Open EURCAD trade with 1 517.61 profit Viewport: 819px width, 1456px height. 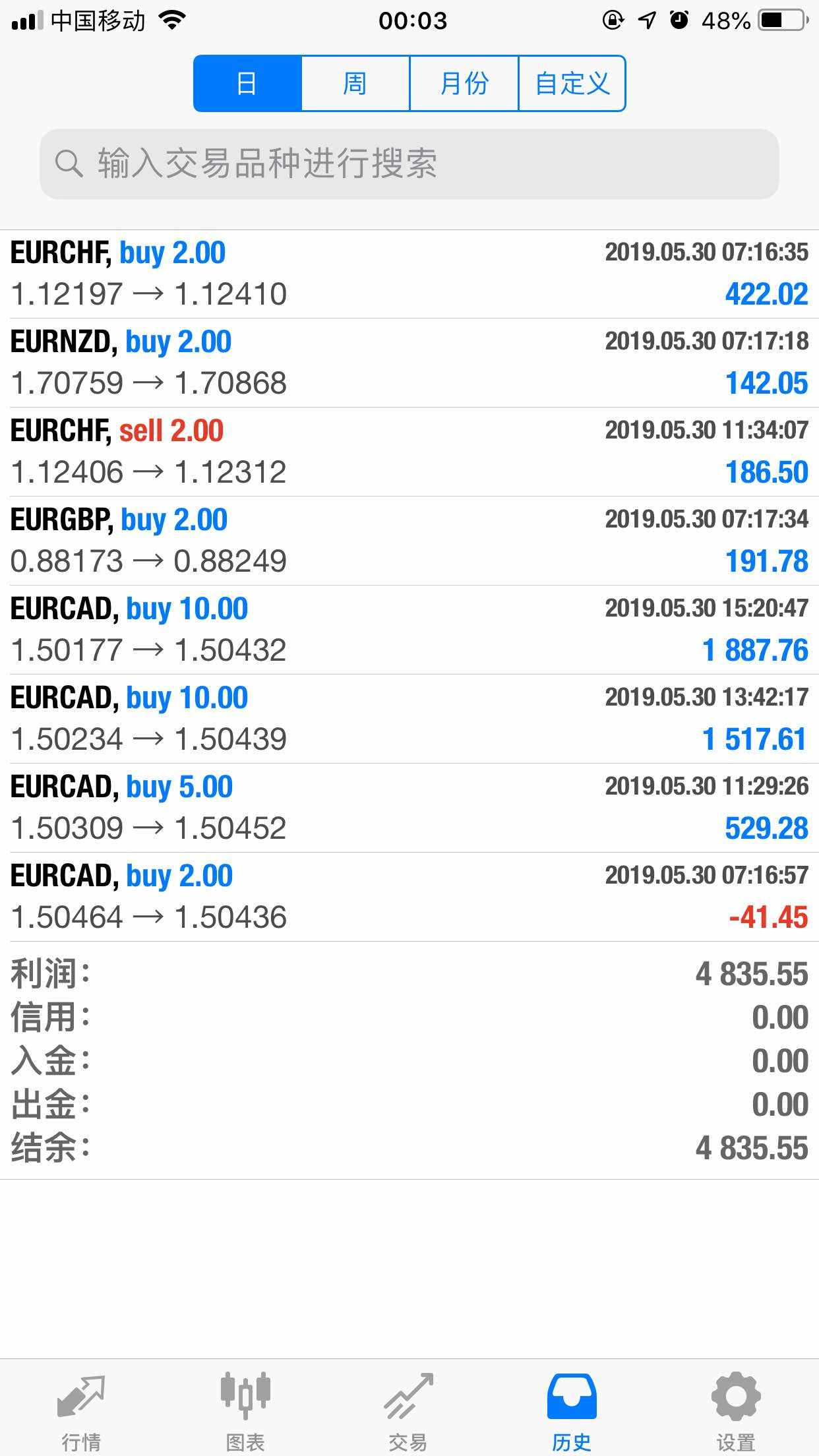click(x=409, y=719)
